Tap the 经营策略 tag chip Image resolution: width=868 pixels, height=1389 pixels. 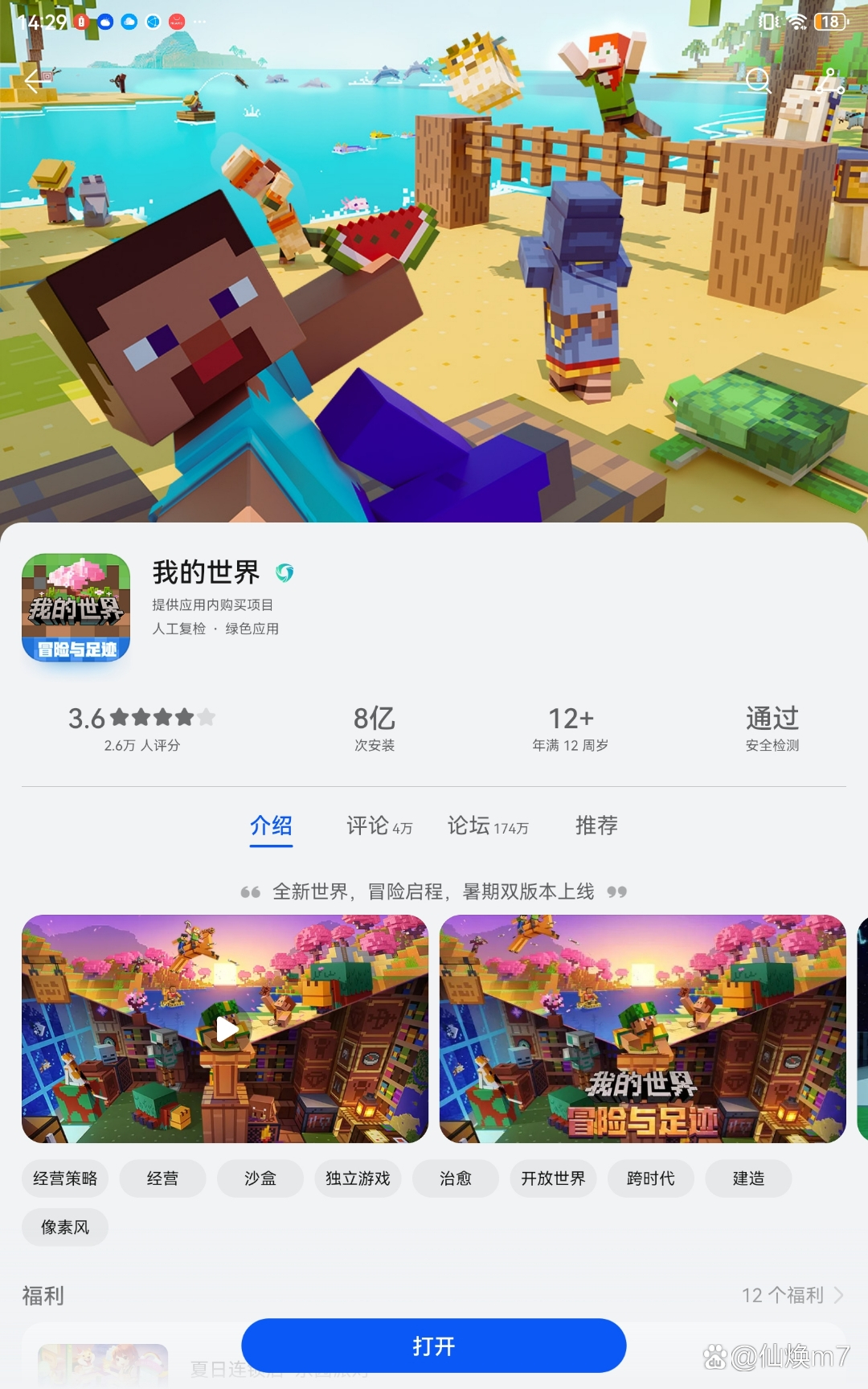pos(65,1178)
